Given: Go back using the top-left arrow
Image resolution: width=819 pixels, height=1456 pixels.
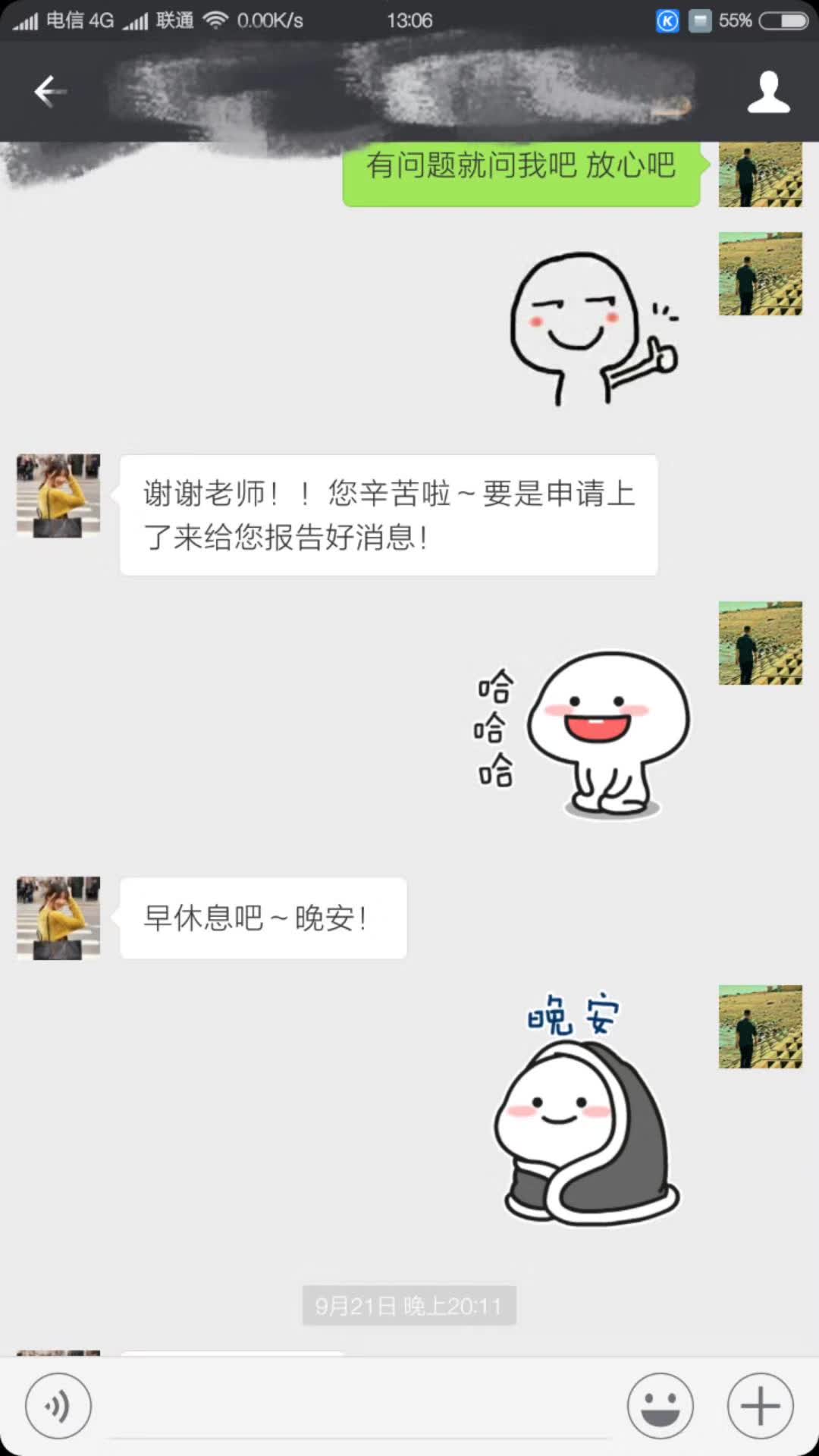Looking at the screenshot, I should (x=50, y=92).
